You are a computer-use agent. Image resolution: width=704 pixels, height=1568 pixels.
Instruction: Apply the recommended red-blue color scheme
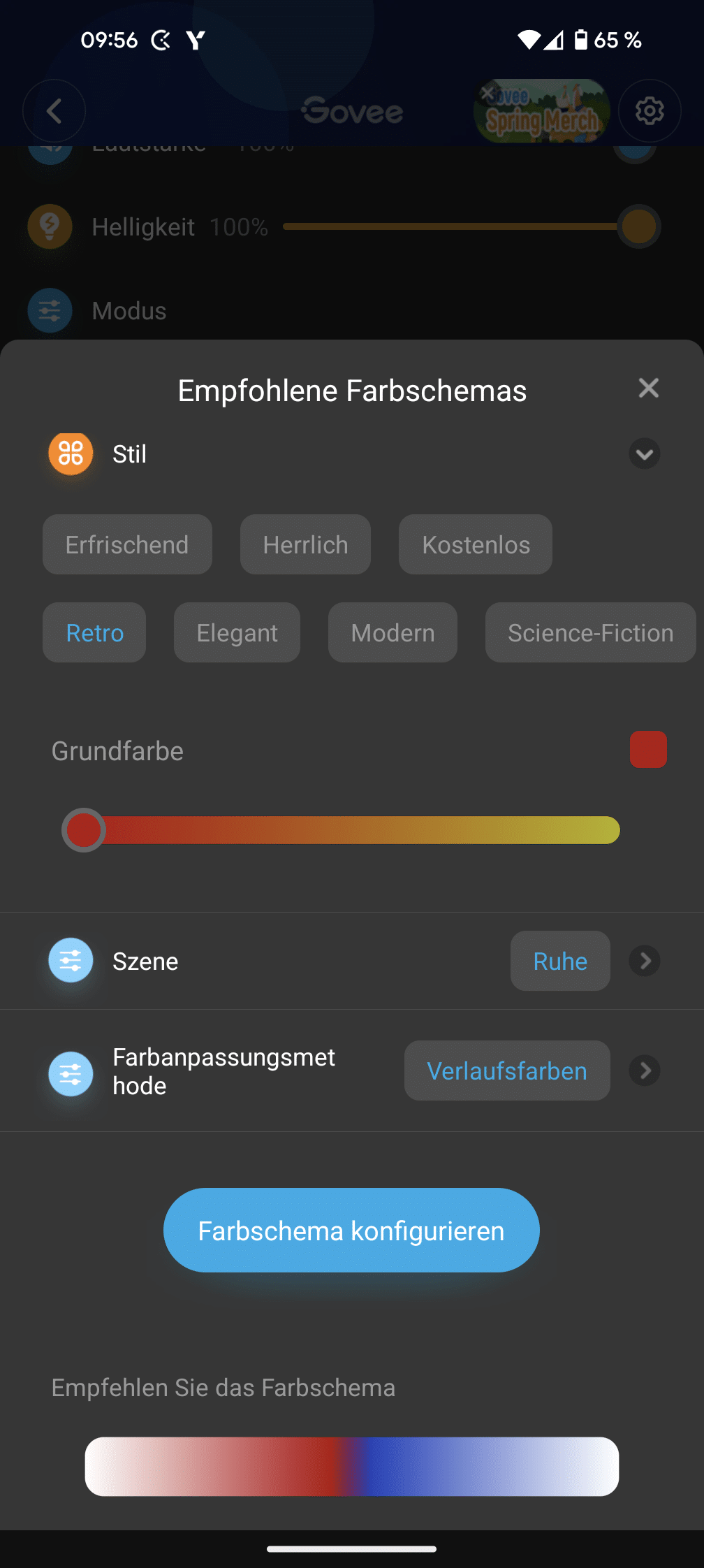[351, 1466]
